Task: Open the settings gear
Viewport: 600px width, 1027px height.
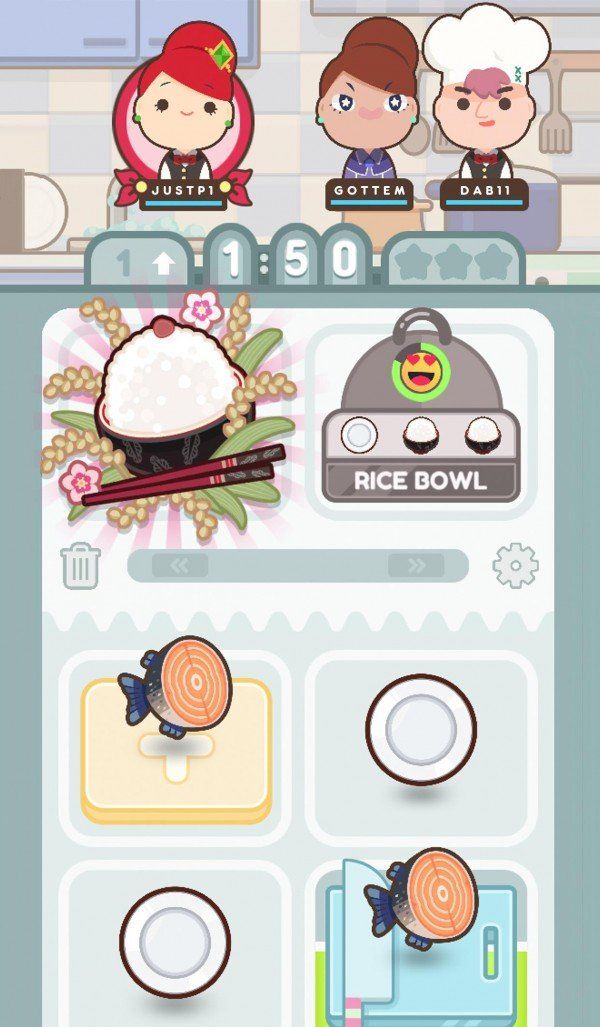Action: click(515, 566)
